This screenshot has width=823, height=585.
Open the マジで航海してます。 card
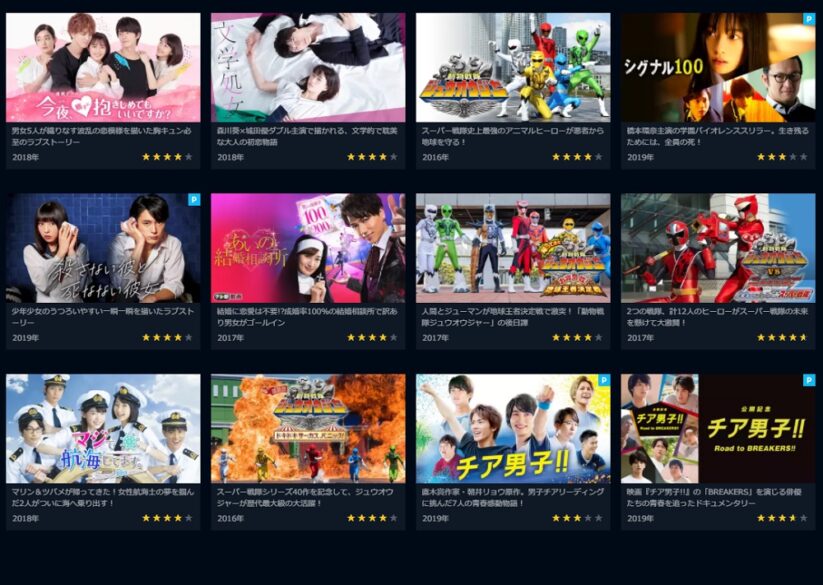(103, 429)
